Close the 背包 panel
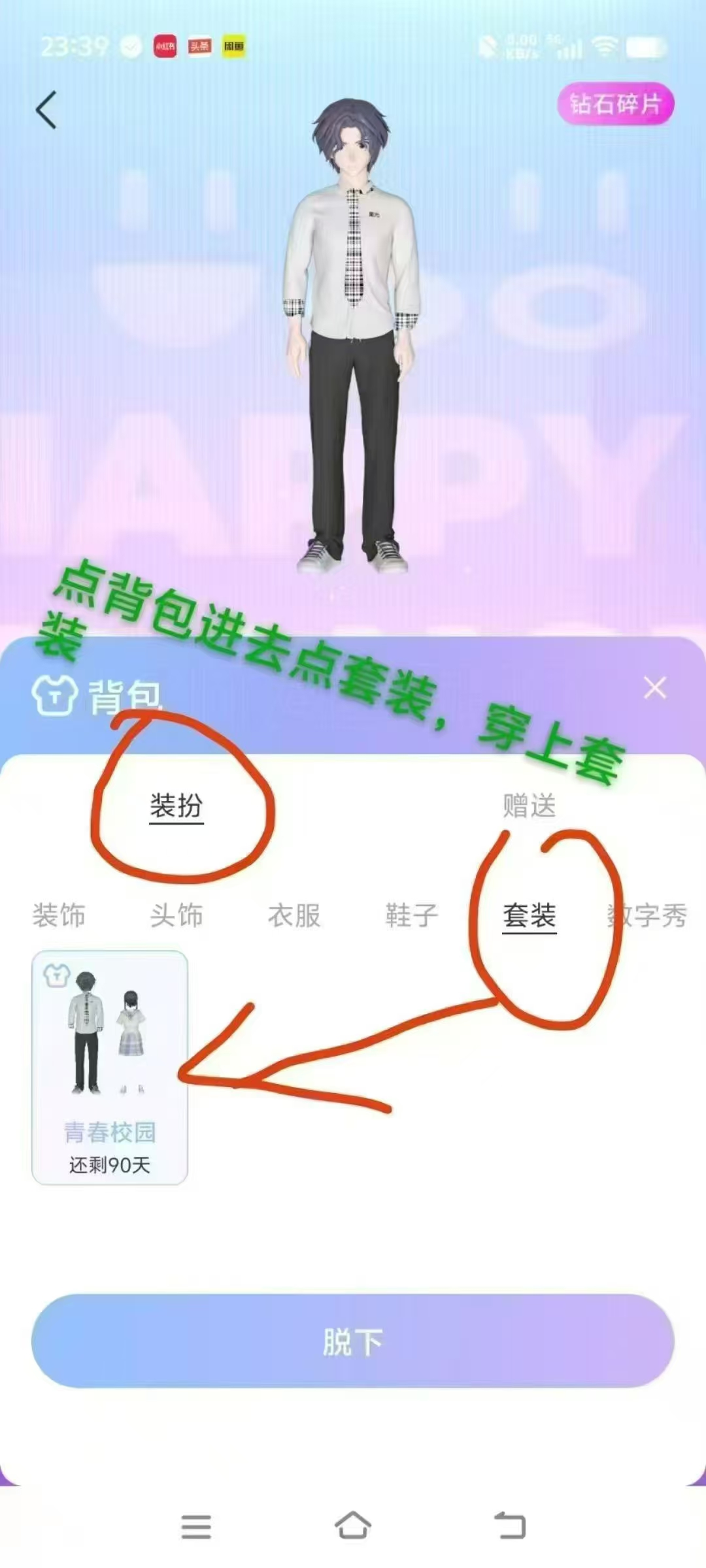706x1568 pixels. [655, 687]
